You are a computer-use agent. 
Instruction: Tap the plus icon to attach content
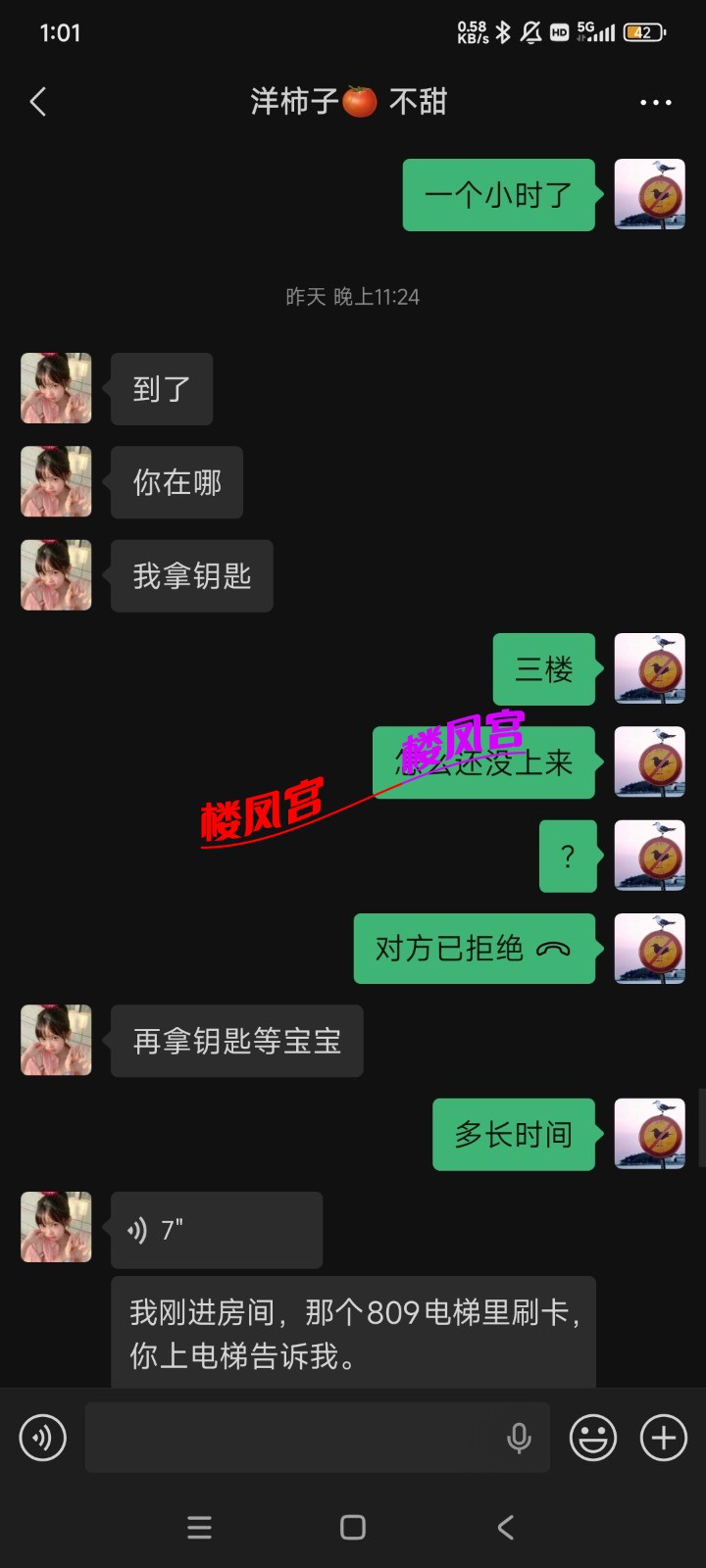[663, 1438]
